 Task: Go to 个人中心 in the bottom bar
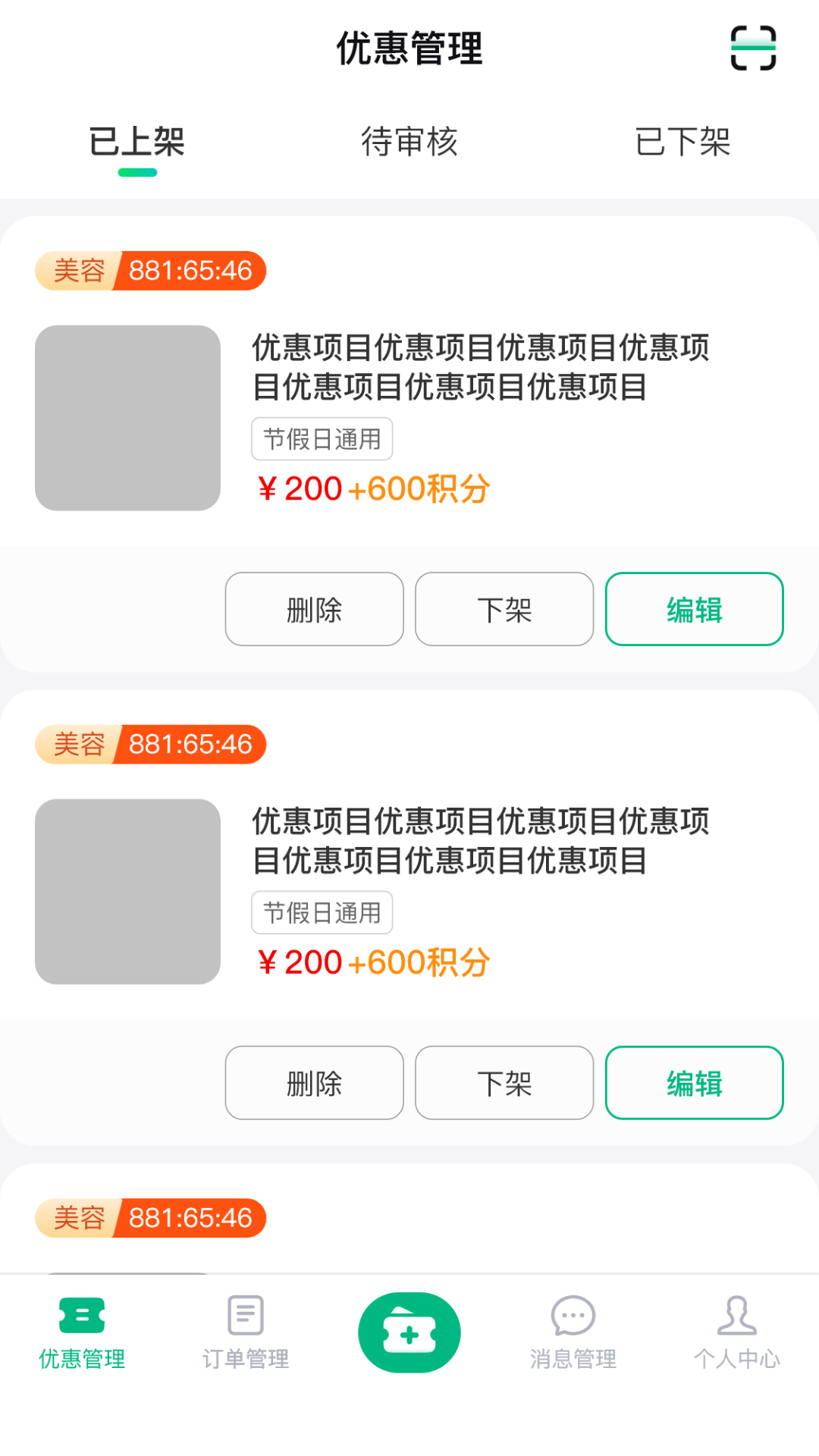pyautogui.click(x=737, y=1332)
